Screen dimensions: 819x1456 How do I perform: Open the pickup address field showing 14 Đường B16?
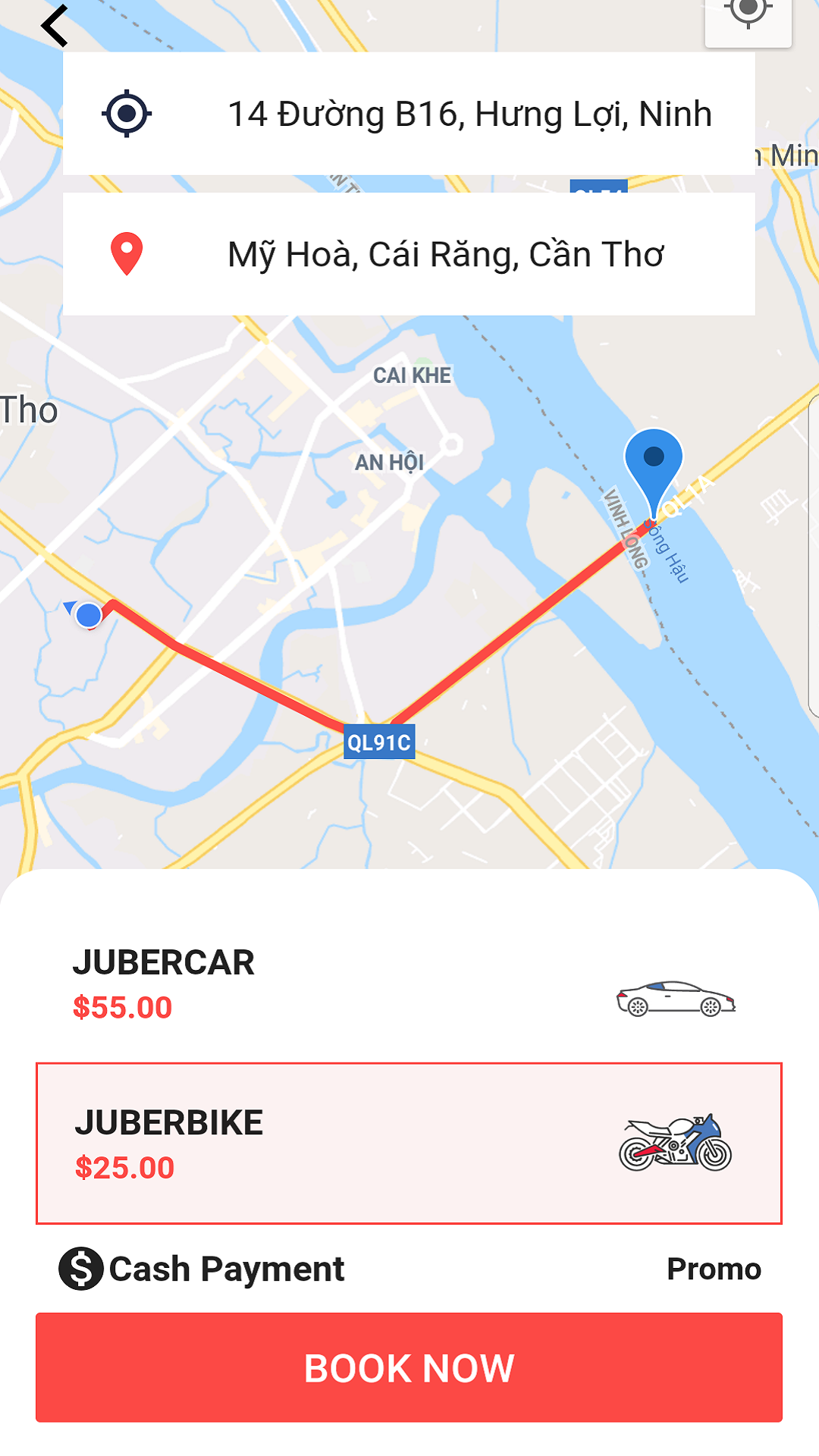[470, 114]
